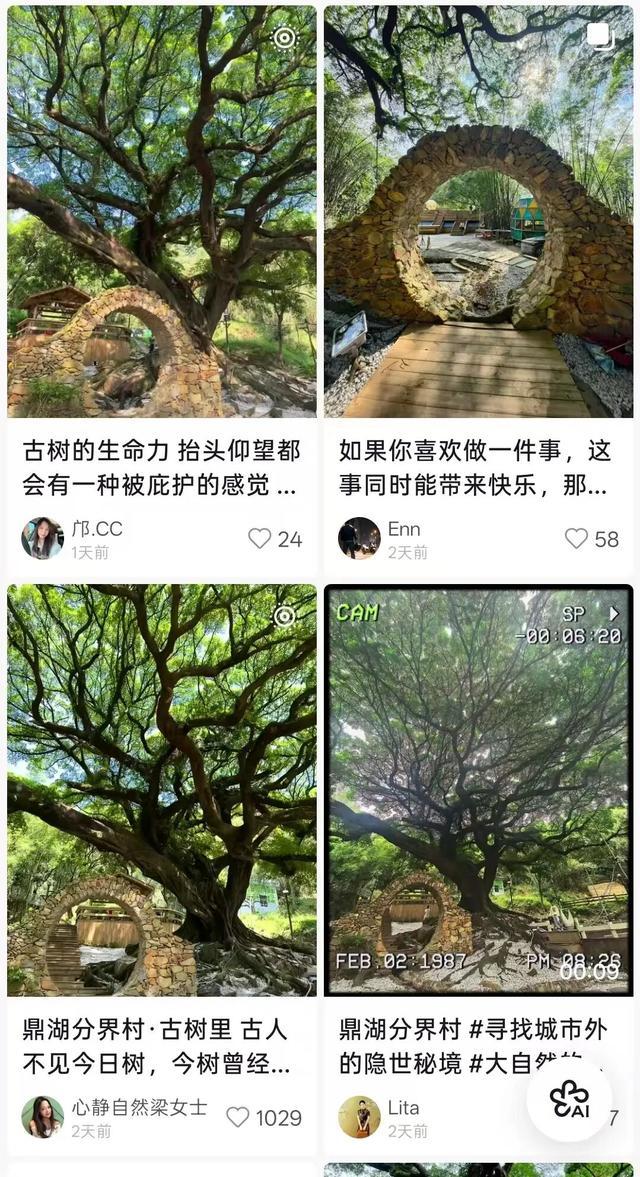This screenshot has width=640, height=1177.
Task: View 邝.CC's profile avatar
Action: (42, 538)
